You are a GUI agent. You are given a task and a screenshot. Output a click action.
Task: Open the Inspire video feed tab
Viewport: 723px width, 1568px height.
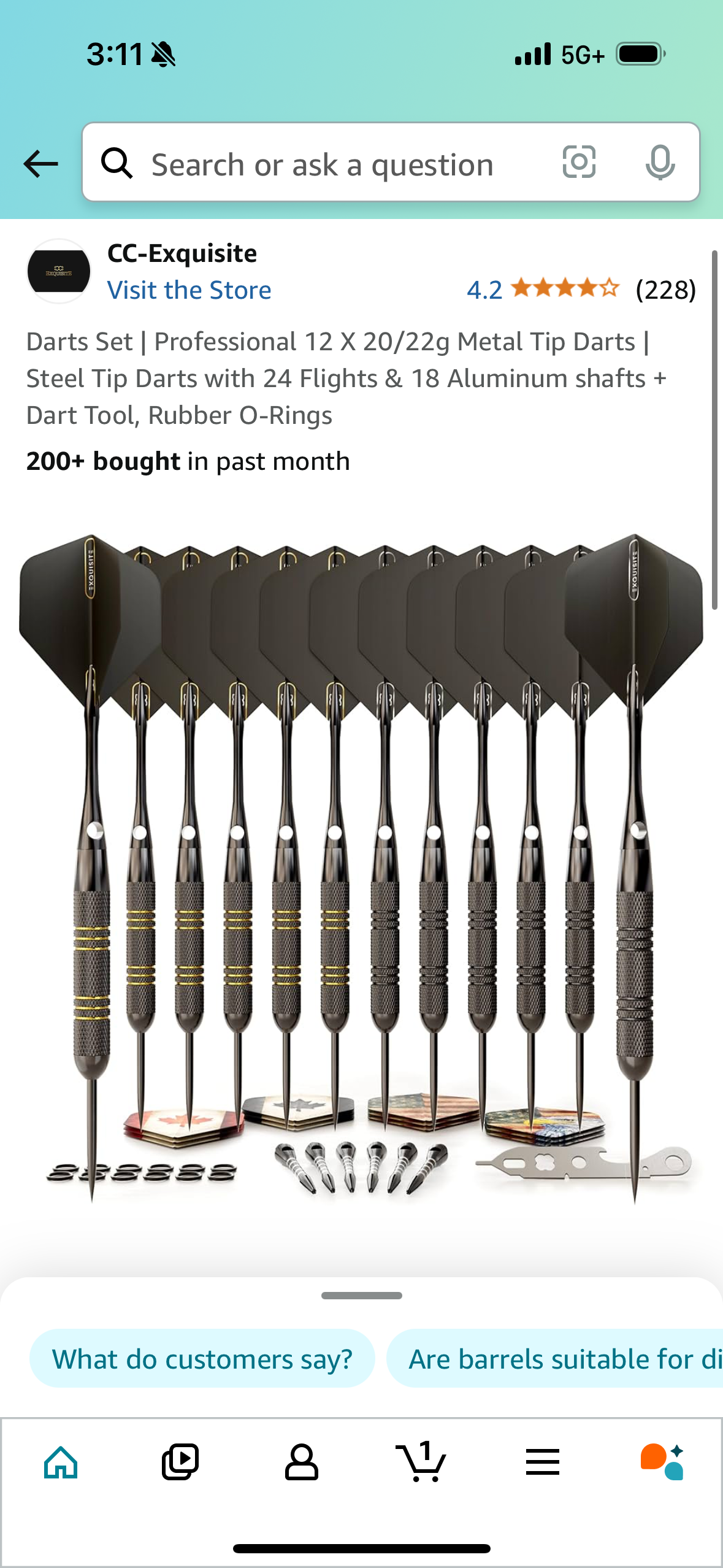pos(180,1462)
